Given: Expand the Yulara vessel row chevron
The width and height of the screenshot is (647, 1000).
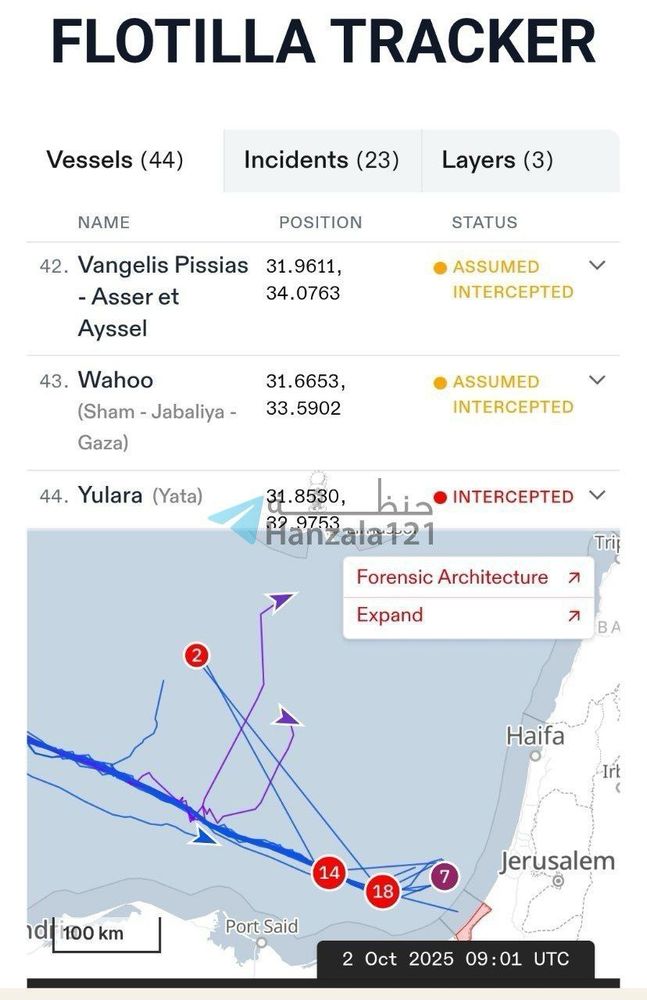Looking at the screenshot, I should click(597, 495).
